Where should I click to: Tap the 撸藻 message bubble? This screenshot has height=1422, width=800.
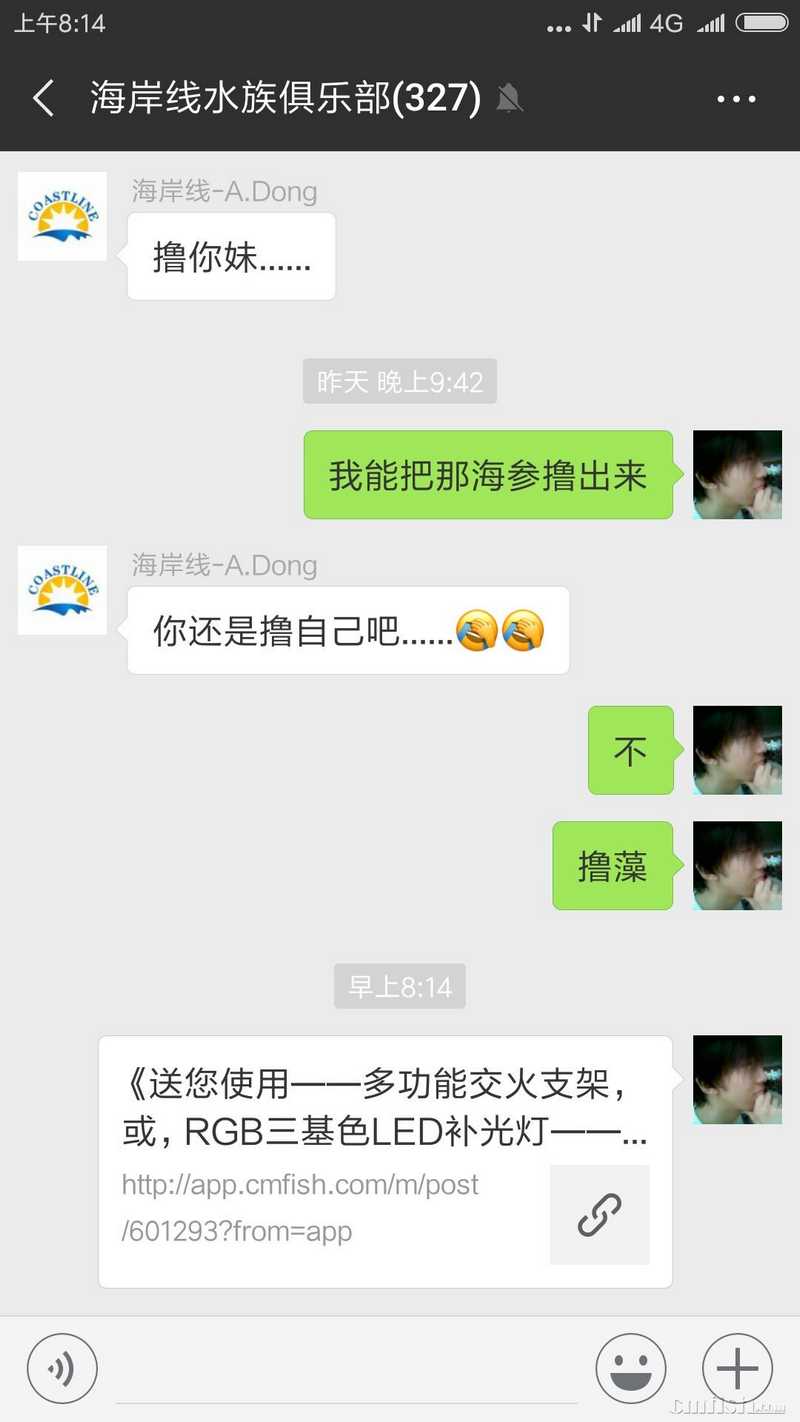tap(612, 866)
